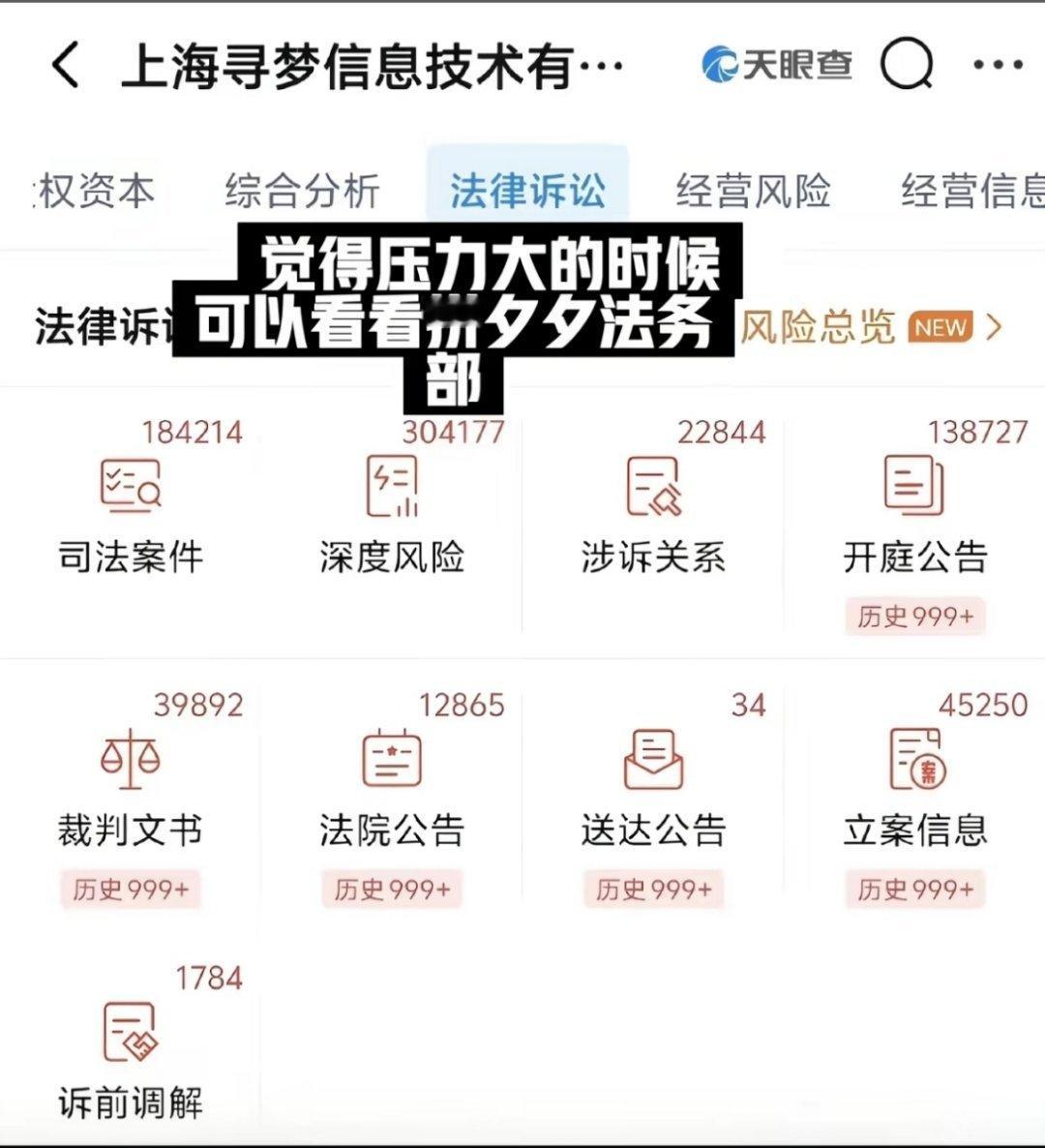Select the 法院公告 calendar icon
The image size is (1045, 1148).
[x=392, y=763]
